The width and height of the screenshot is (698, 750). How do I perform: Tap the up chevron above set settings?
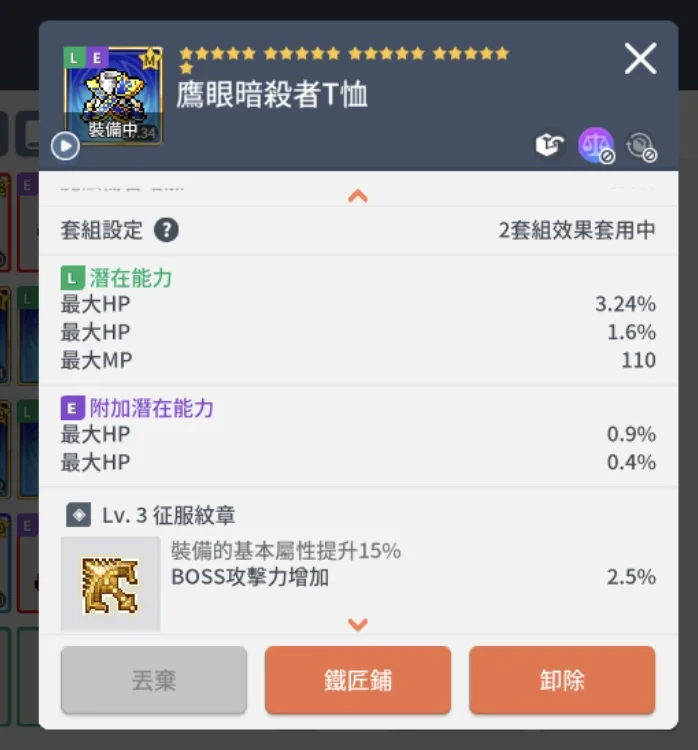pyautogui.click(x=358, y=196)
